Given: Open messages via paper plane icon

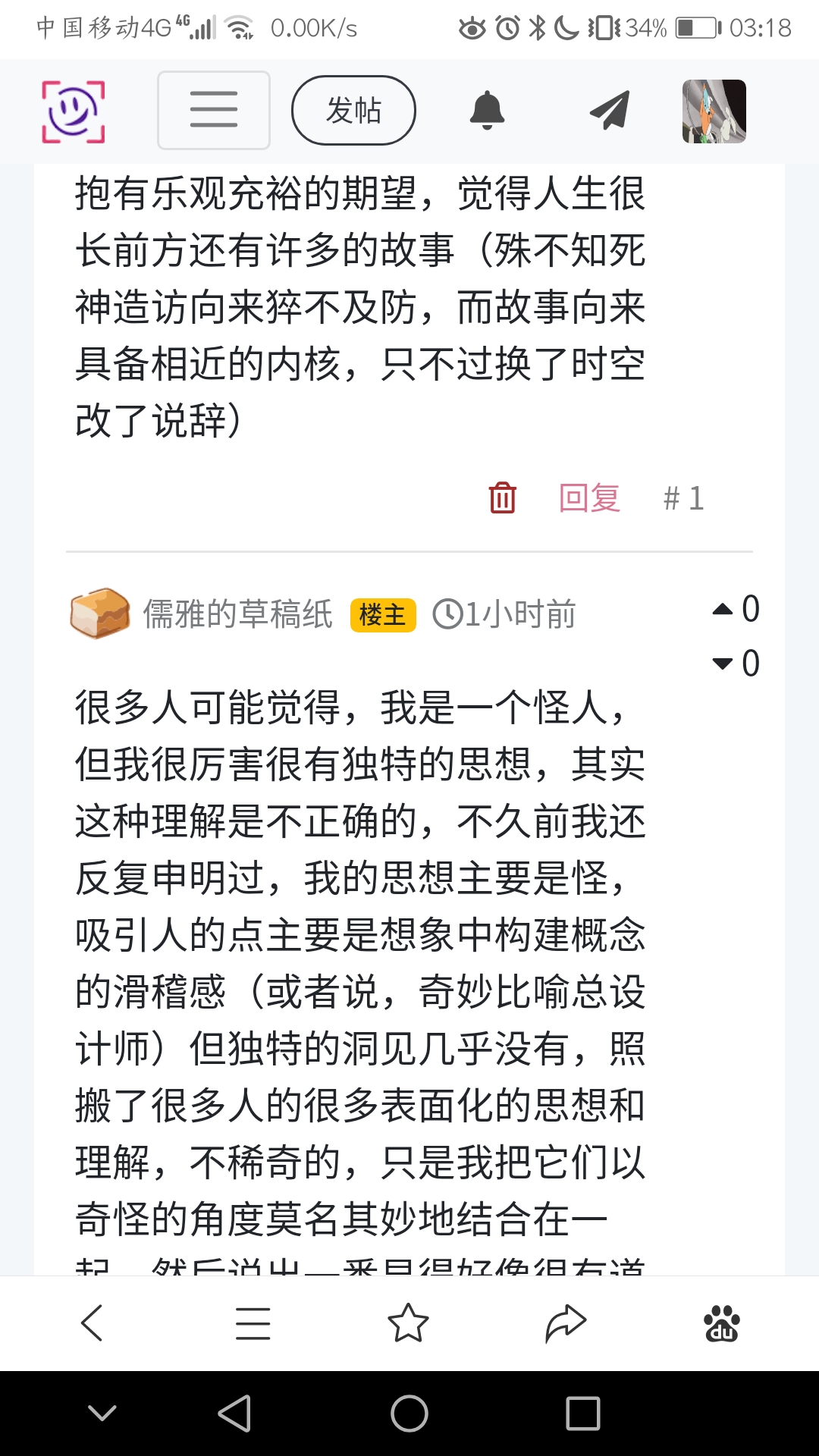Looking at the screenshot, I should pyautogui.click(x=610, y=111).
